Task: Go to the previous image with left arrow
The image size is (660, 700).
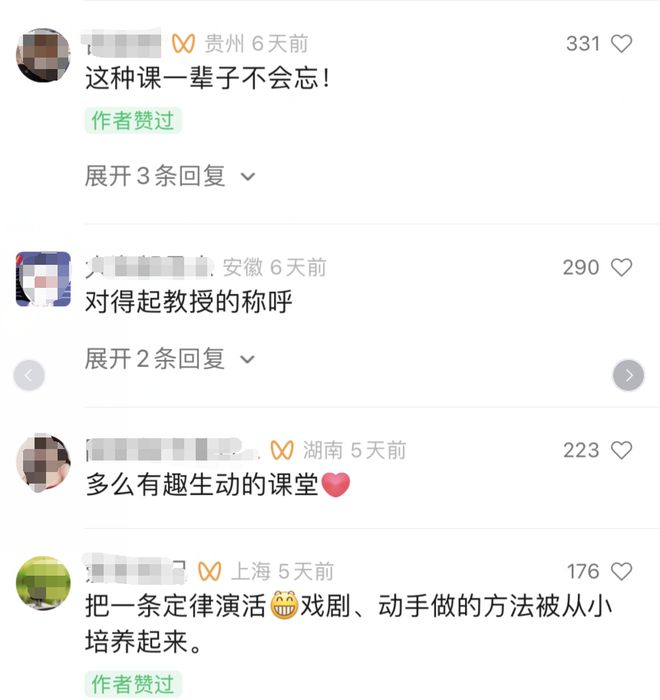Action: pyautogui.click(x=29, y=375)
